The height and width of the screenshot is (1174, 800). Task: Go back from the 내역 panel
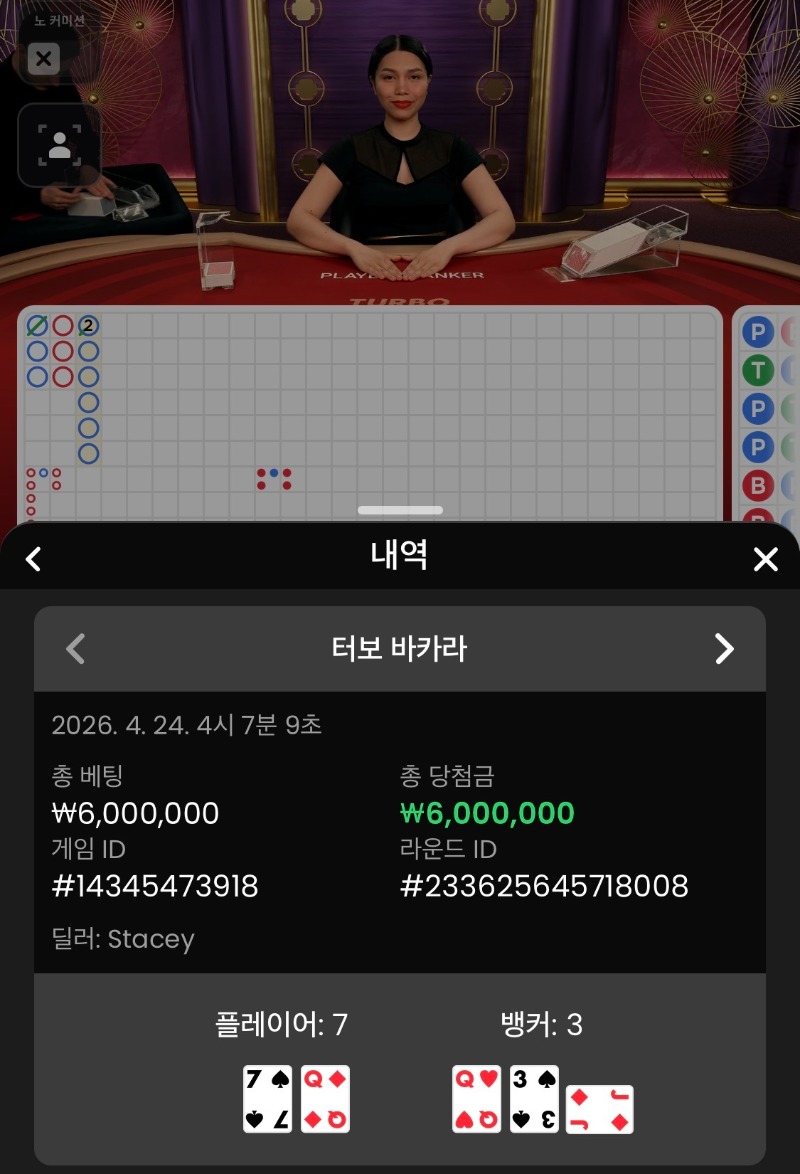pyautogui.click(x=33, y=559)
